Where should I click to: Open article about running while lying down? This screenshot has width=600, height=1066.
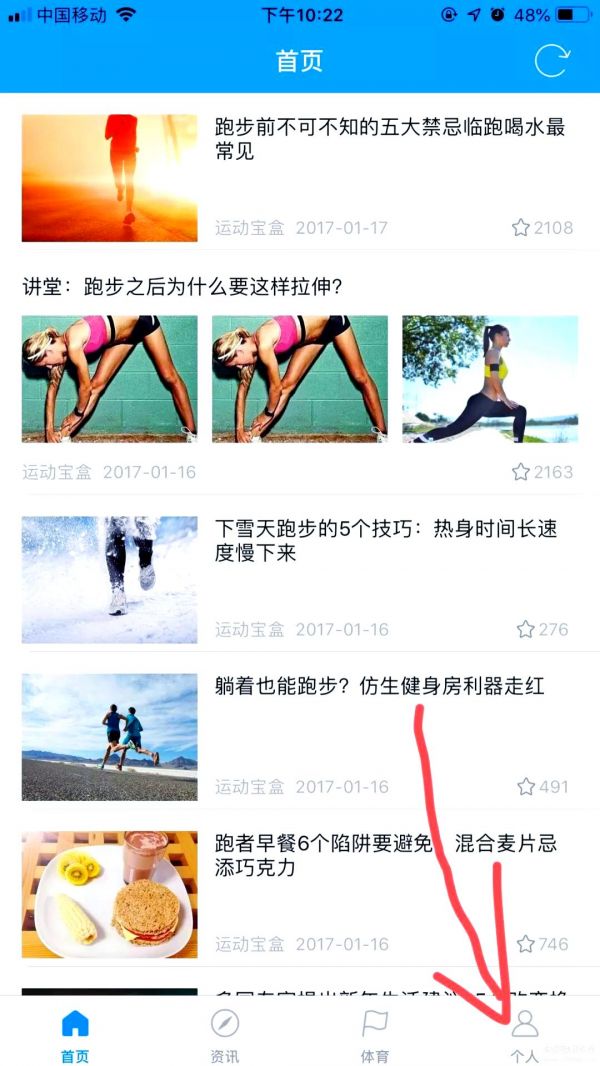point(379,687)
